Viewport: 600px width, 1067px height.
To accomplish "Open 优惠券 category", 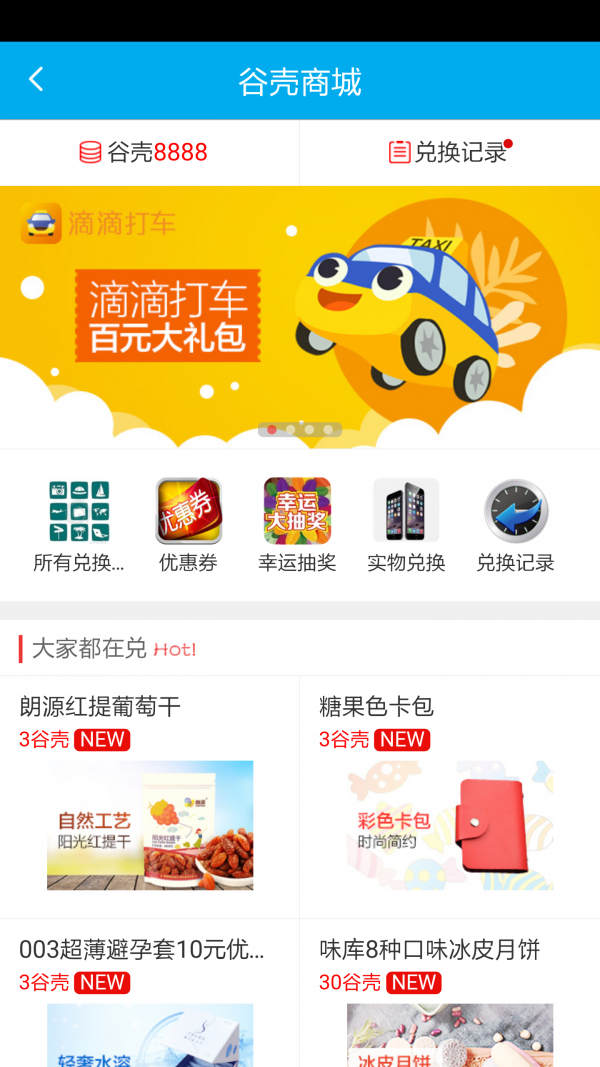I will pyautogui.click(x=188, y=525).
